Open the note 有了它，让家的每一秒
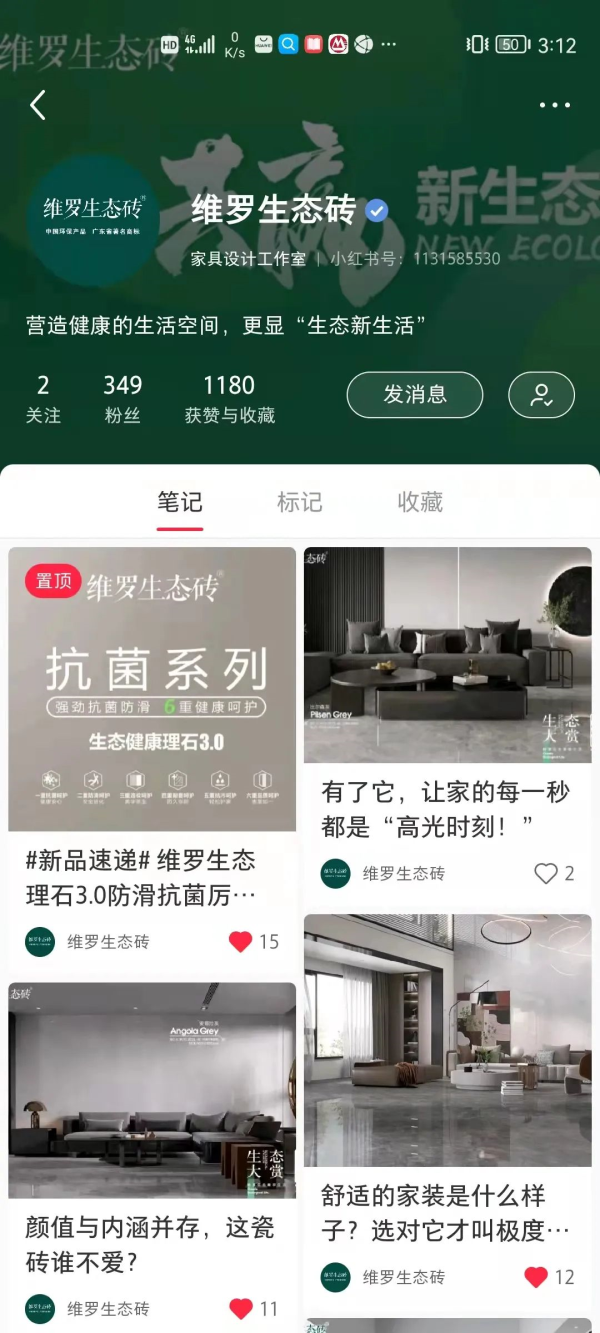Screen dimensions: 600x1333 point(447,655)
